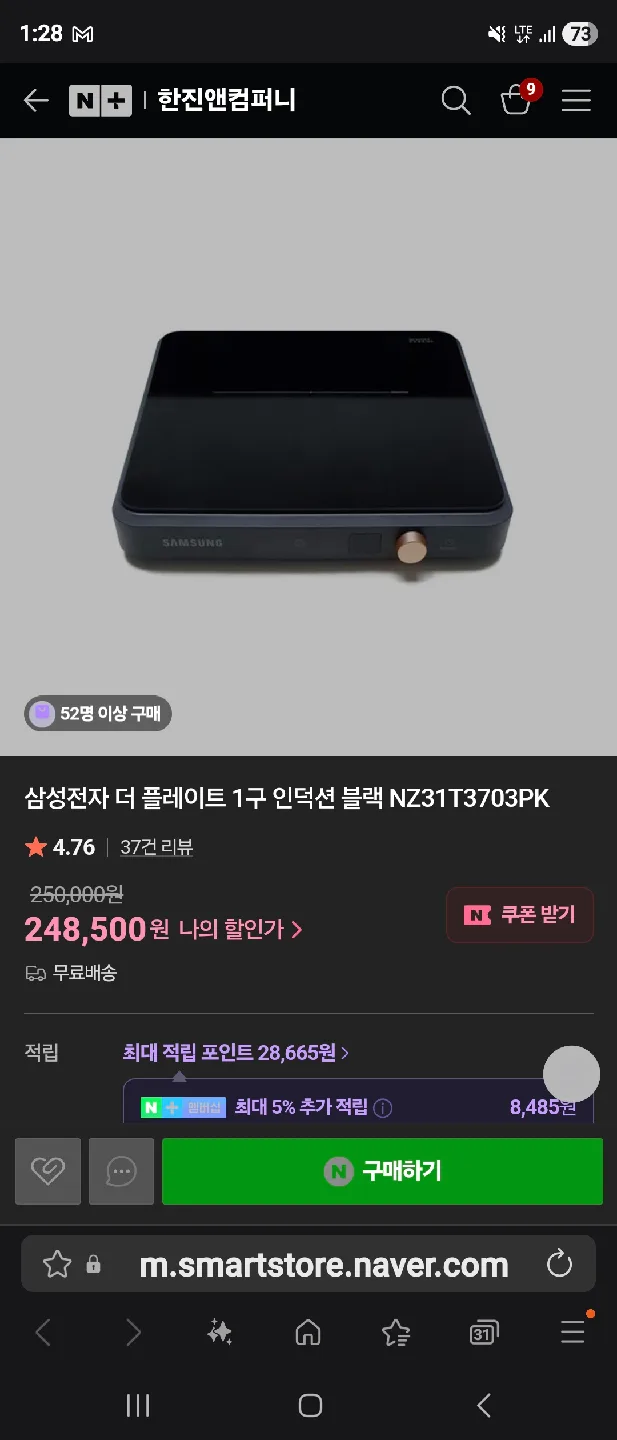Open the 한진앤컴퍼니 store home
The height and width of the screenshot is (1440, 617).
pos(226,100)
